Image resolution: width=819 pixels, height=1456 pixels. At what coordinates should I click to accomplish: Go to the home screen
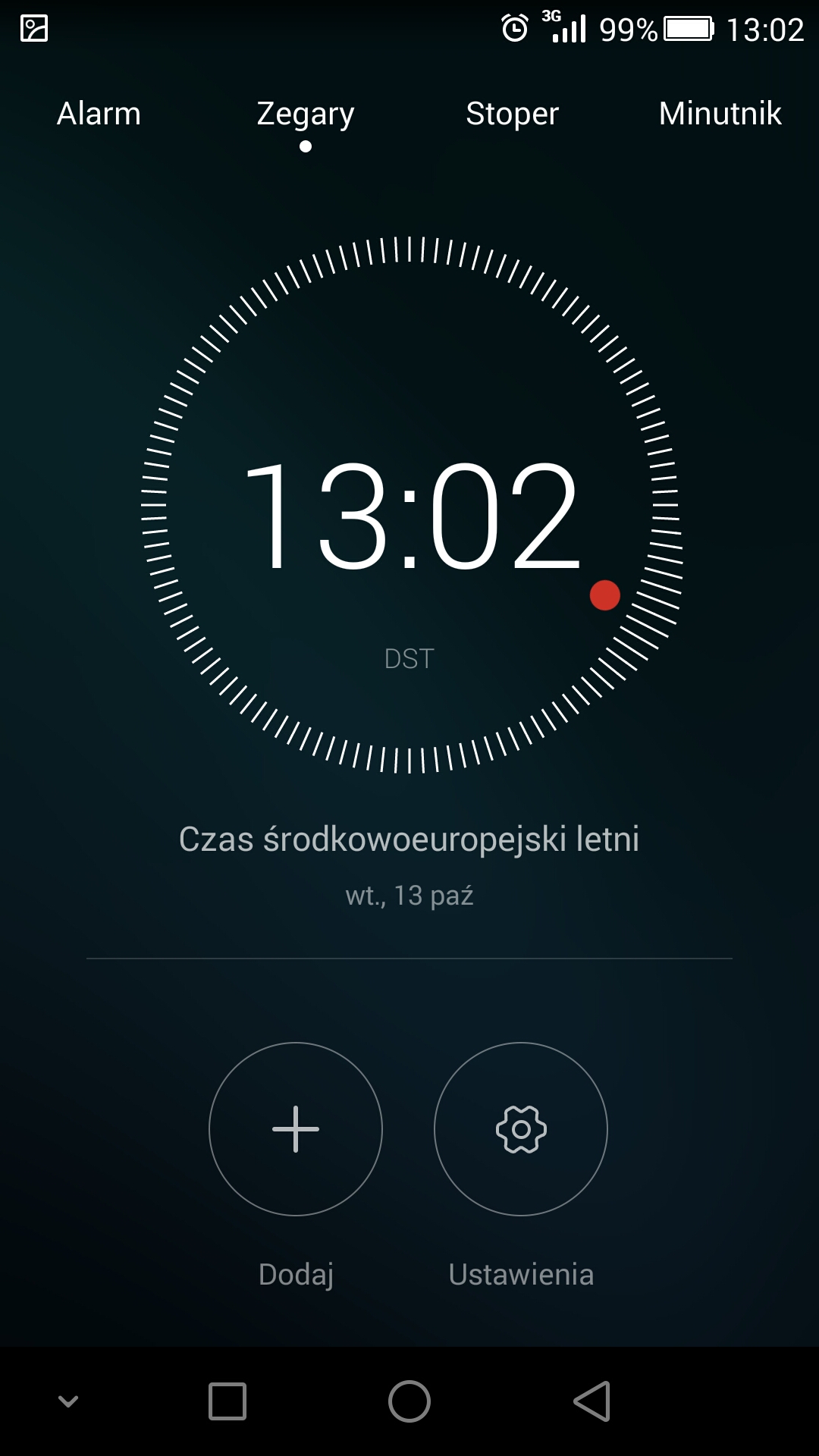pos(409,1401)
